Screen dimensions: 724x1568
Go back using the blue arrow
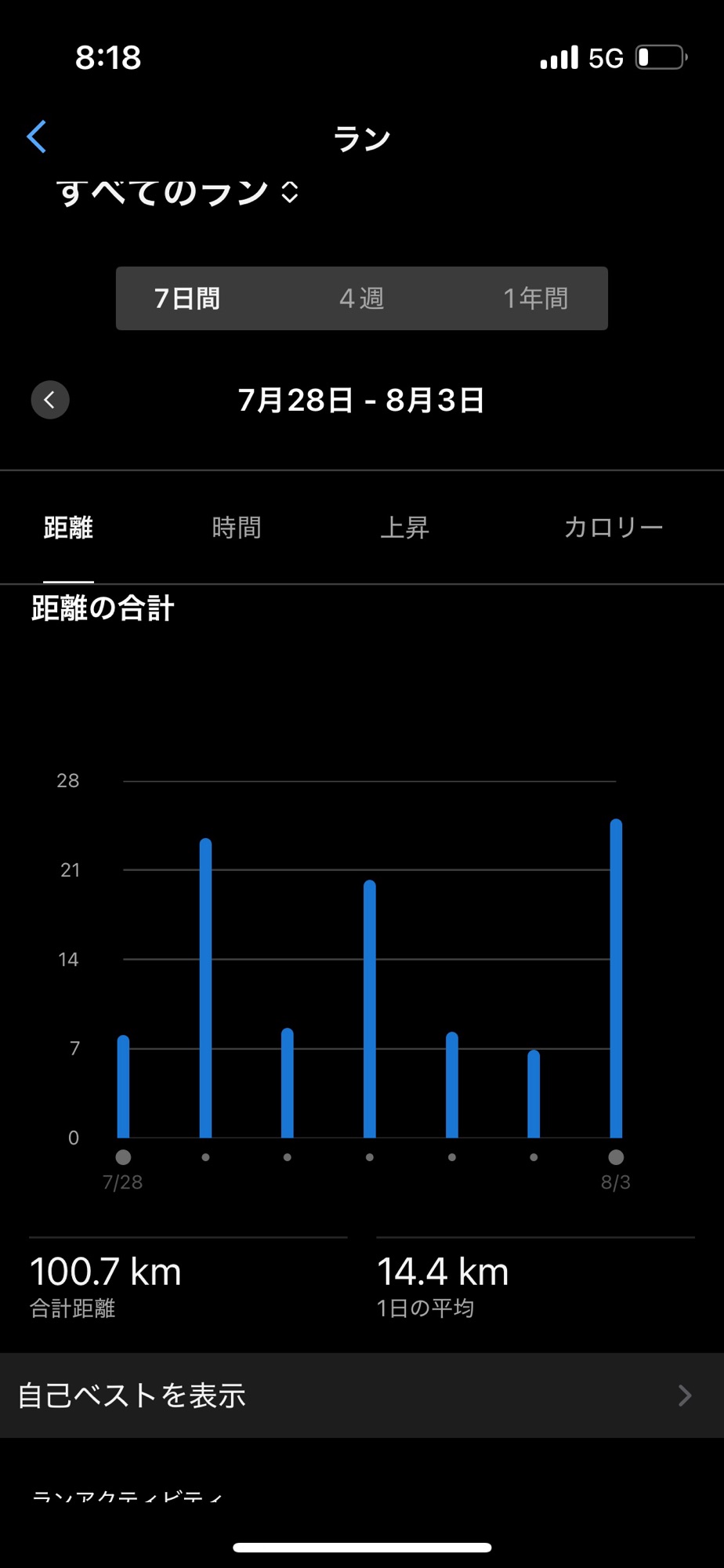pyautogui.click(x=37, y=137)
